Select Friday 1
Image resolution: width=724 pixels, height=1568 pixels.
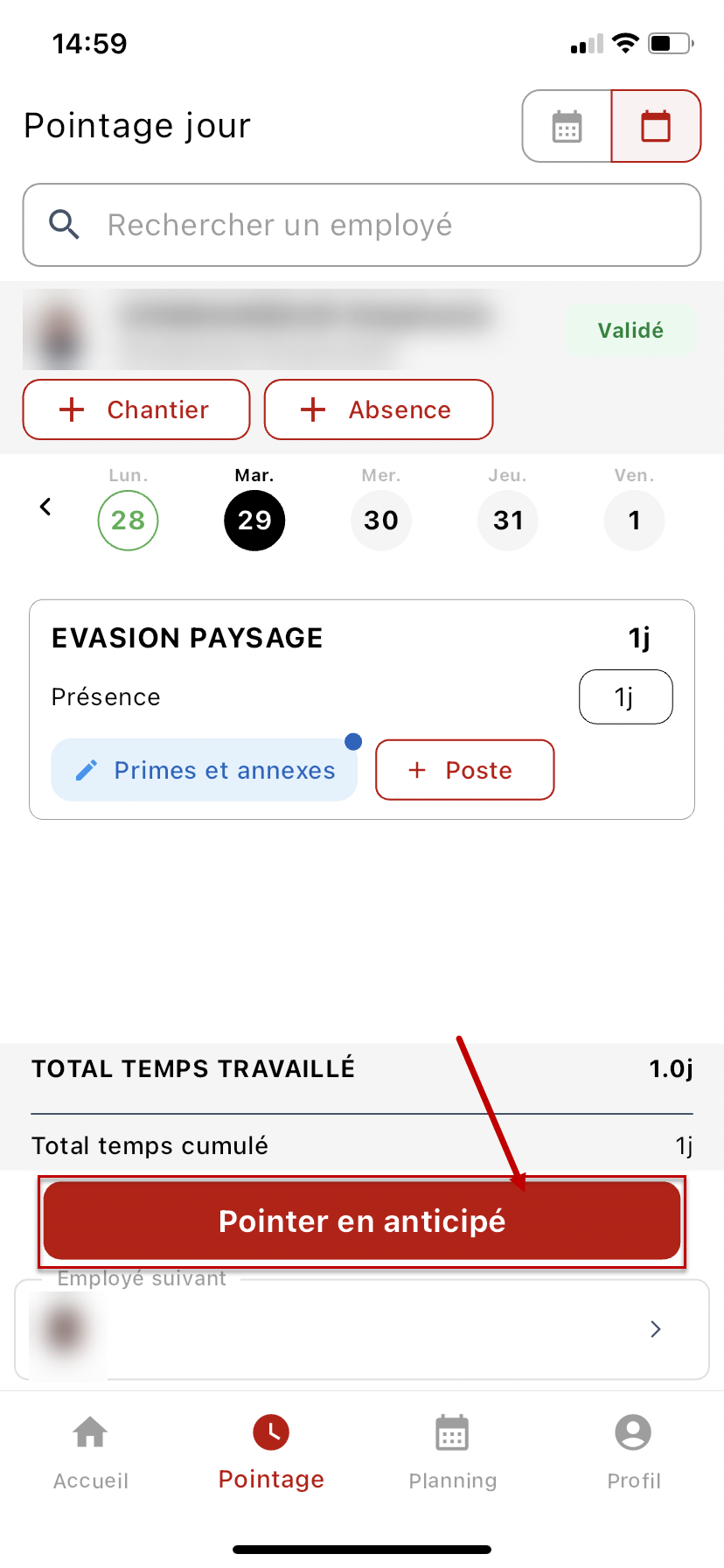coord(635,521)
